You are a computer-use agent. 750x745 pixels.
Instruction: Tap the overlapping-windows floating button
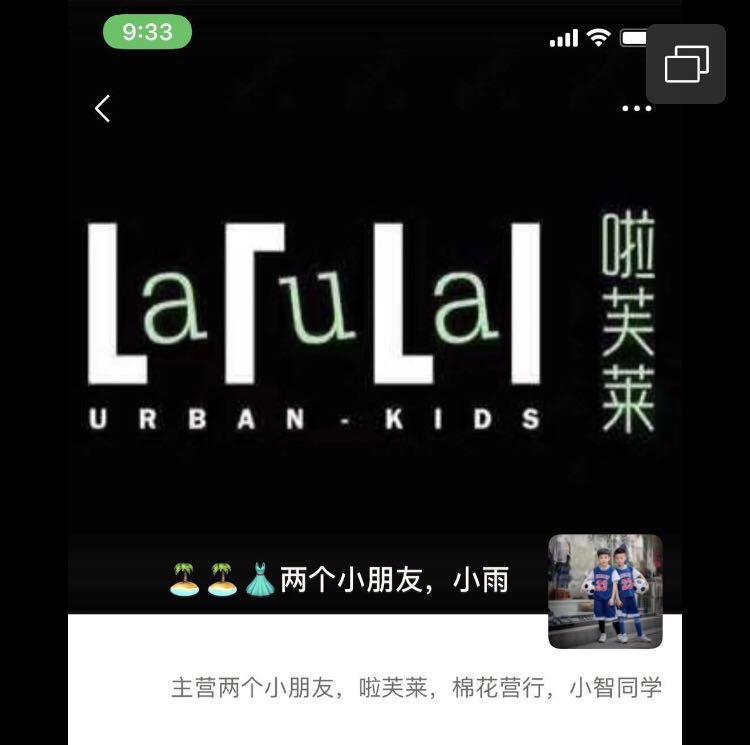coord(686,64)
